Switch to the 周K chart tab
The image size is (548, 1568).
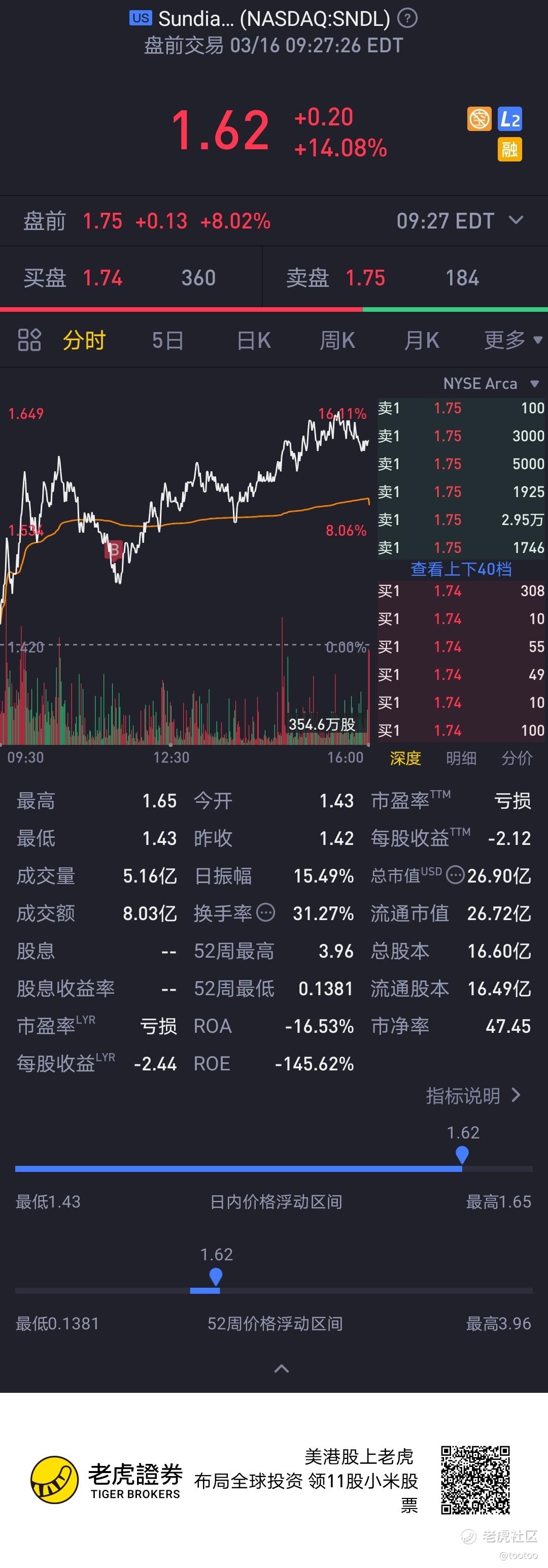pos(337,340)
